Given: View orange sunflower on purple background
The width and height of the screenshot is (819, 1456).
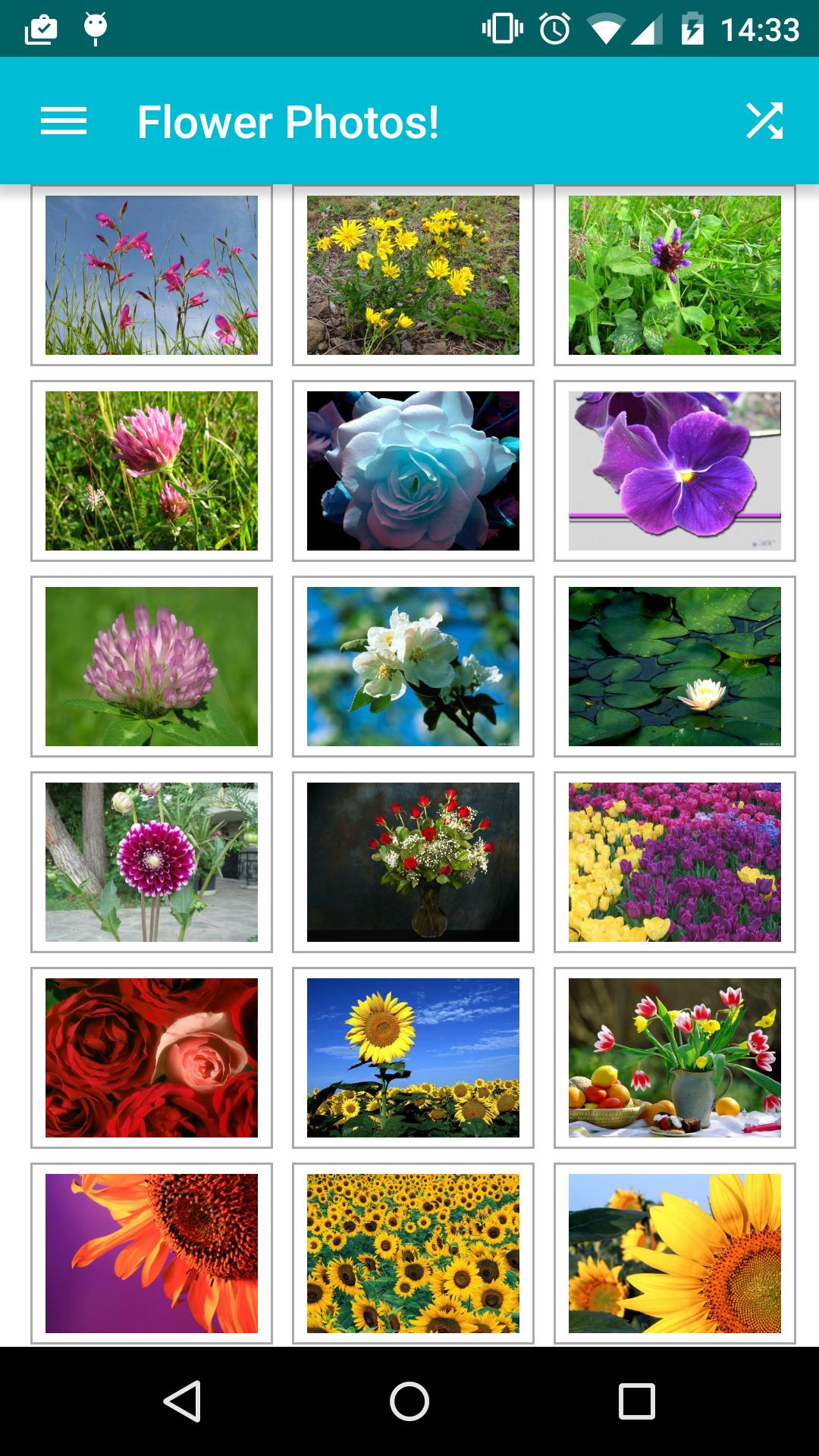Looking at the screenshot, I should pos(152,1254).
